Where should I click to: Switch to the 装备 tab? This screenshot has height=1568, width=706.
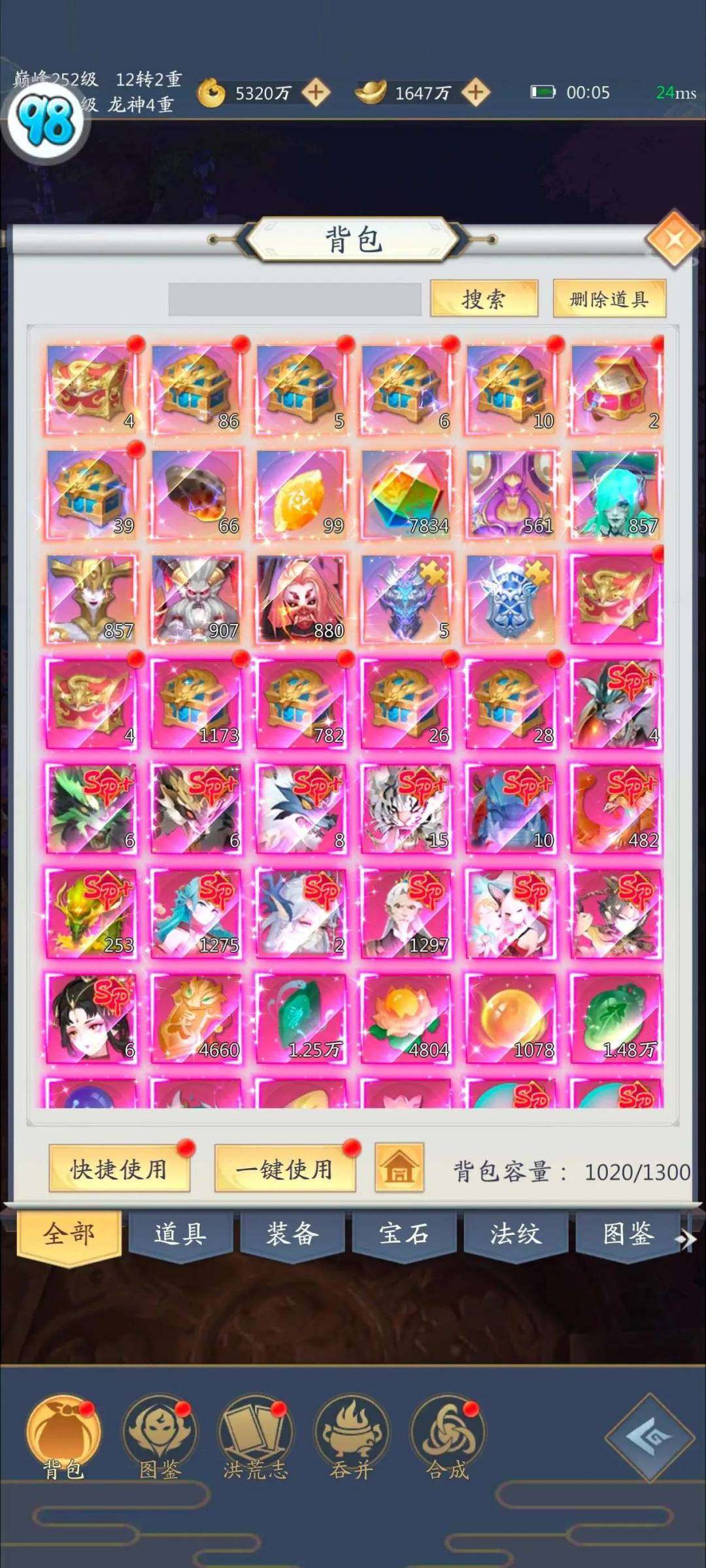292,1233
